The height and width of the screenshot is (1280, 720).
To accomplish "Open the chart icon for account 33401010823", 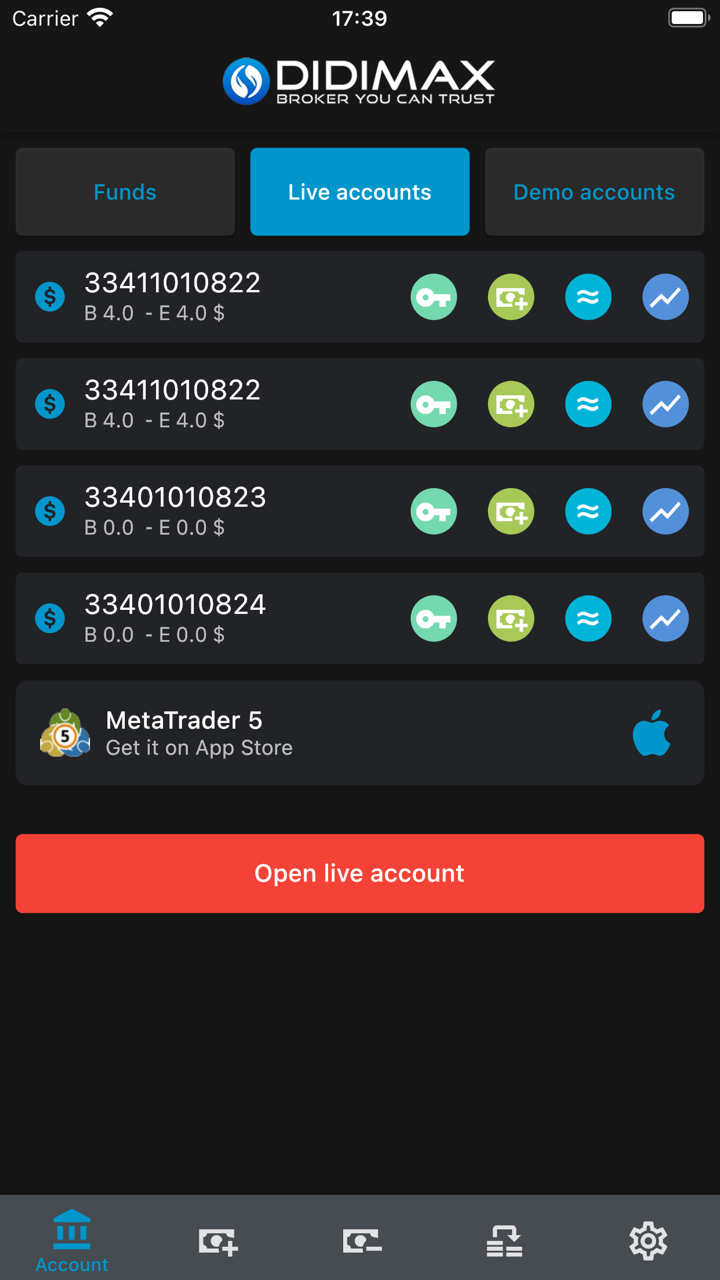I will click(665, 512).
